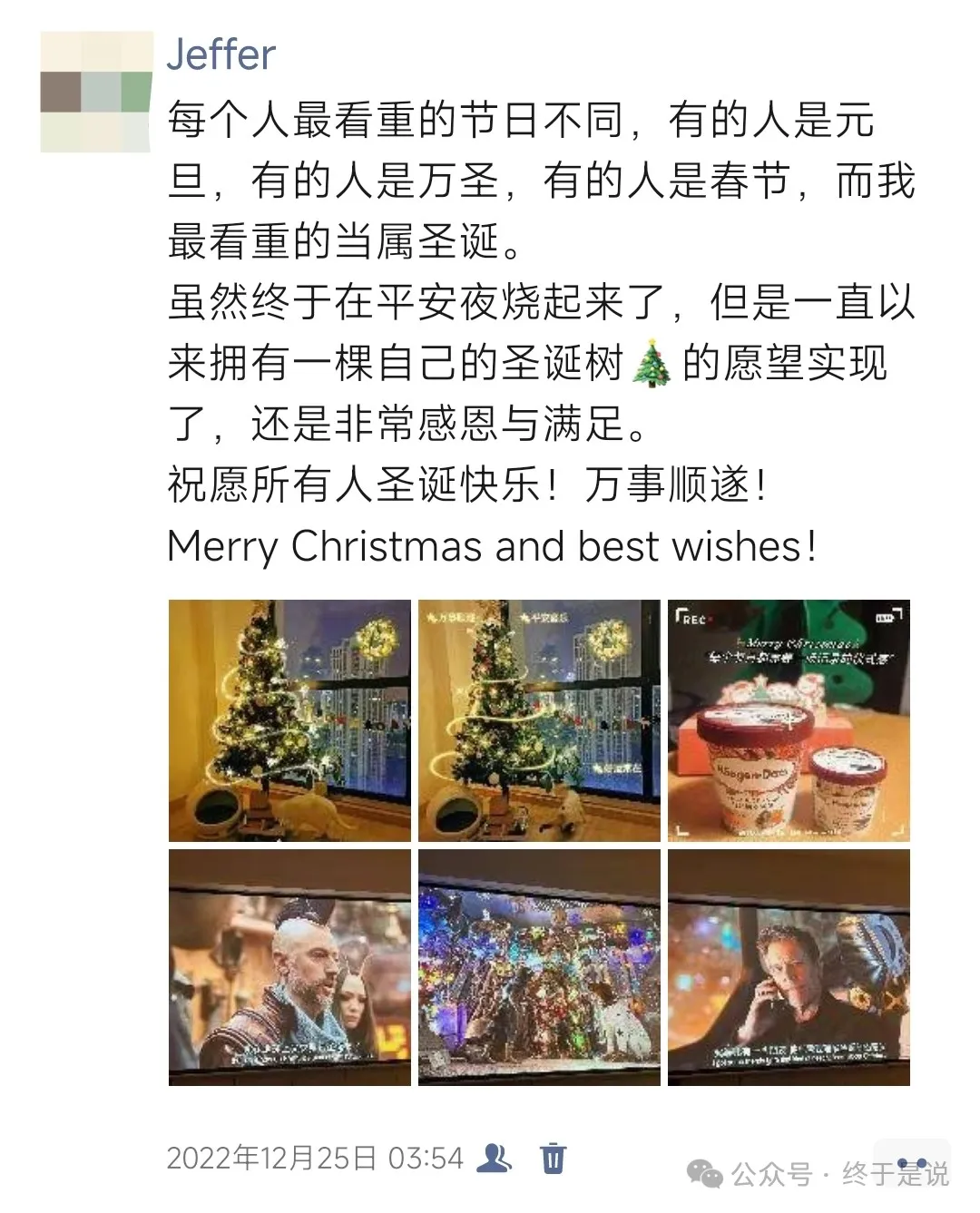Delete this Moments post

(x=554, y=1159)
